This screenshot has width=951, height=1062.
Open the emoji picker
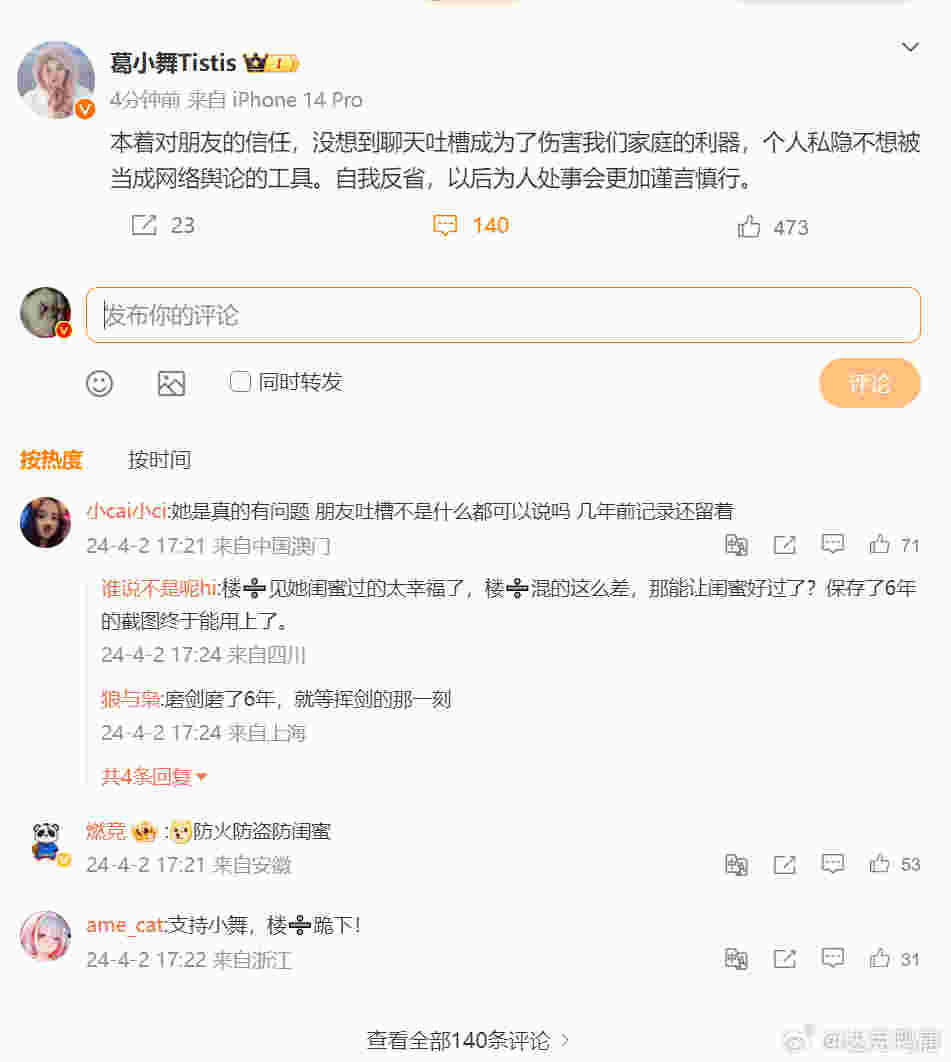click(99, 383)
